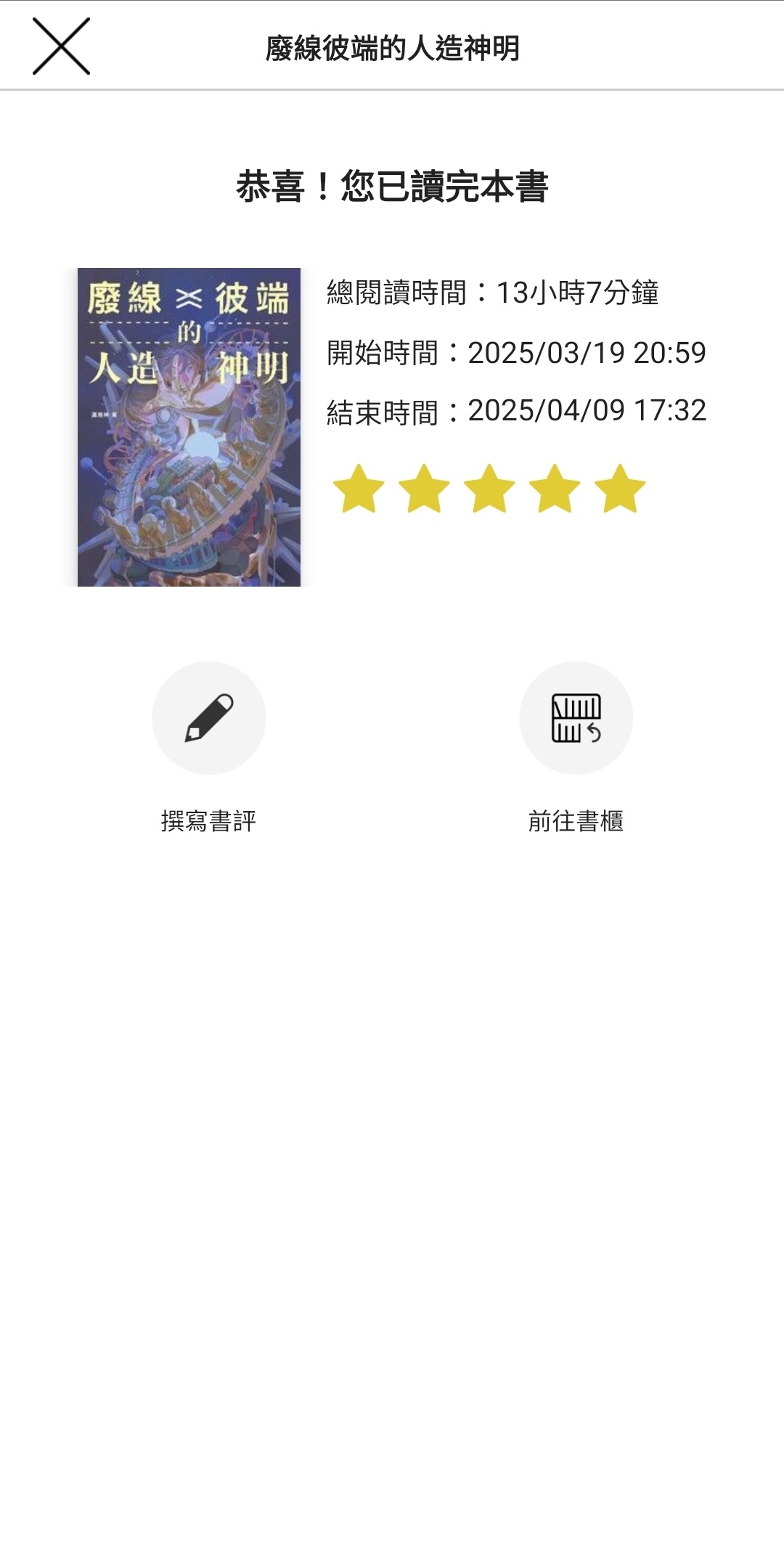
Task: Rate the book one star
Action: click(x=359, y=489)
